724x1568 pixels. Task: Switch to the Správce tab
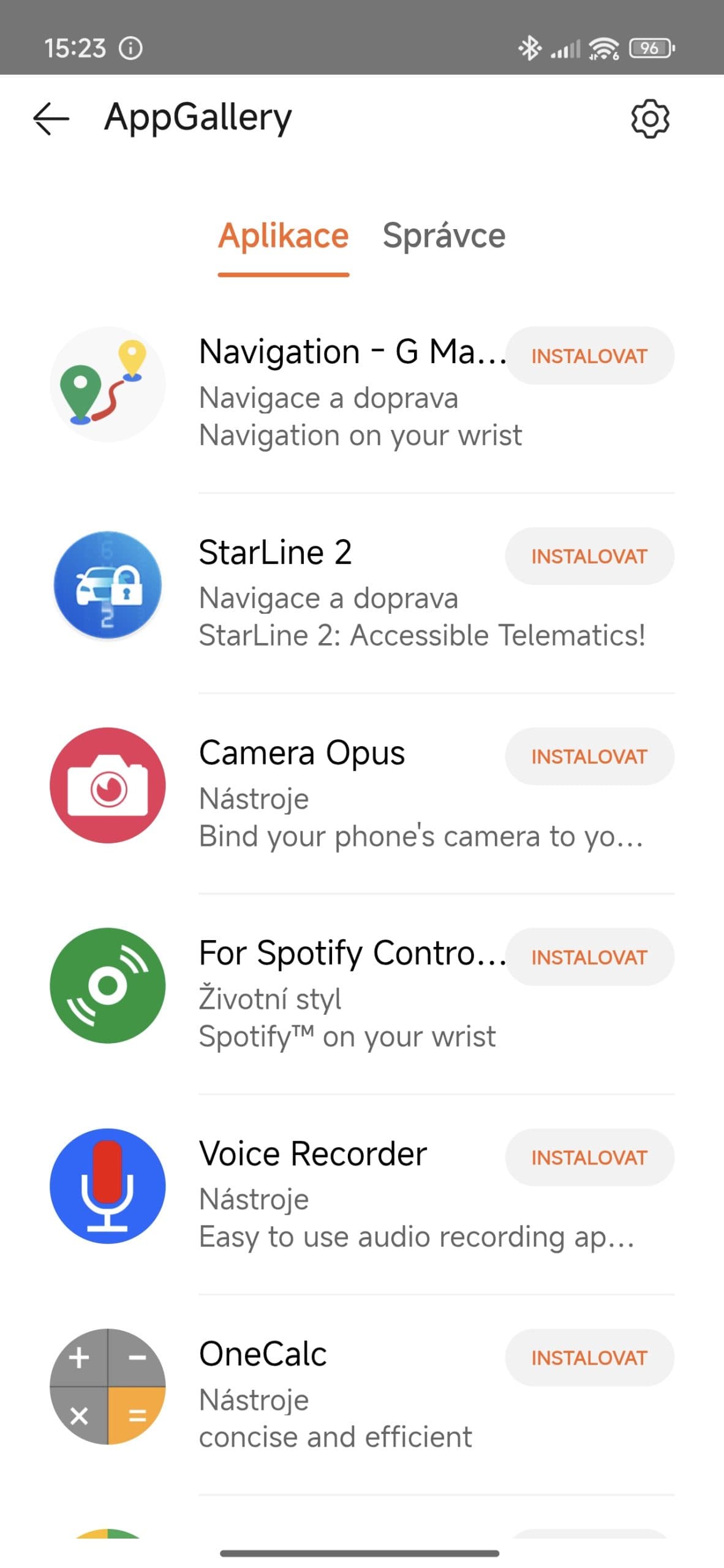coord(444,236)
